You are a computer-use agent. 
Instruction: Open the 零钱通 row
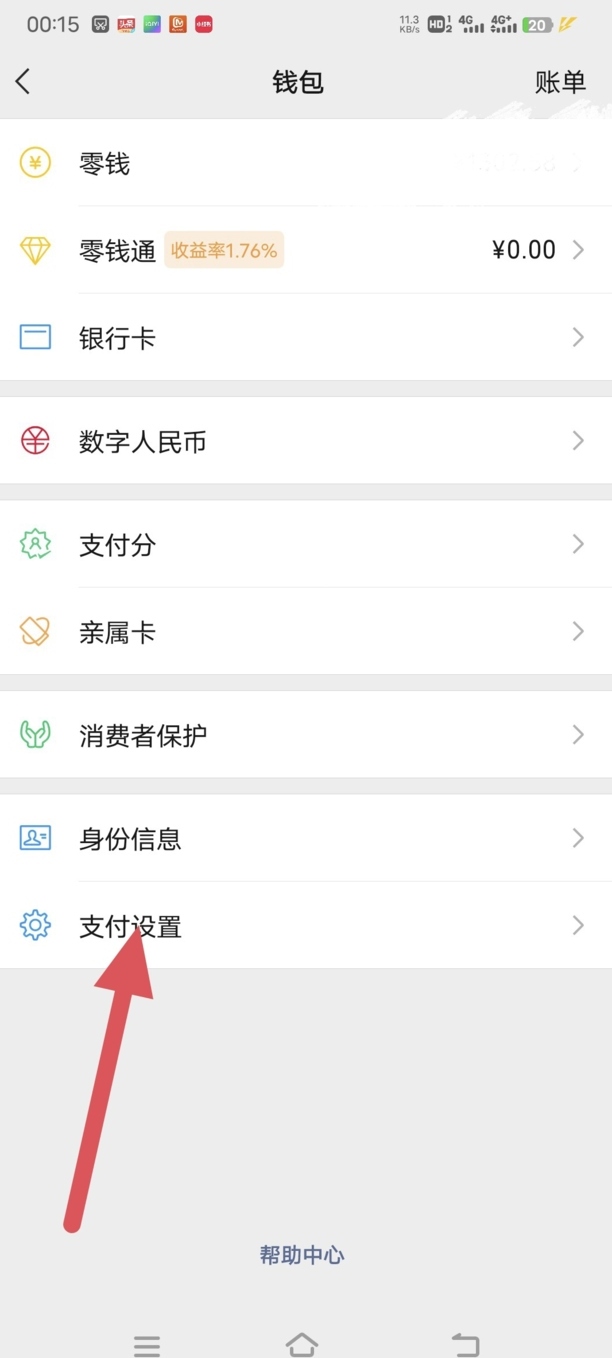[x=306, y=250]
